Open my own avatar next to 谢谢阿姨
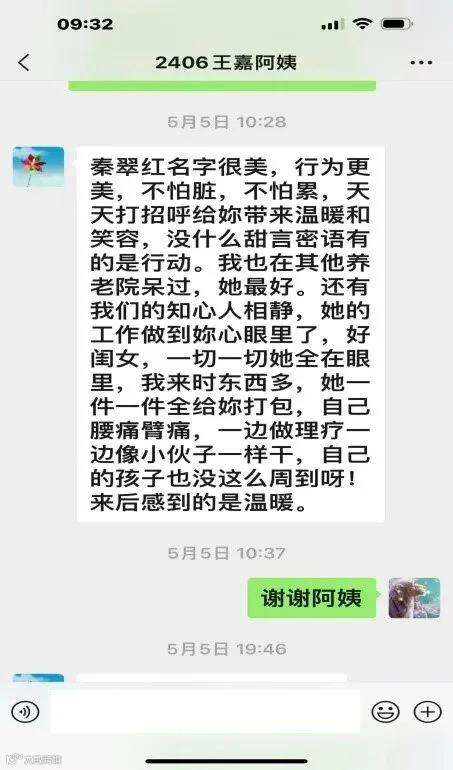453x770 pixels. [x=414, y=598]
